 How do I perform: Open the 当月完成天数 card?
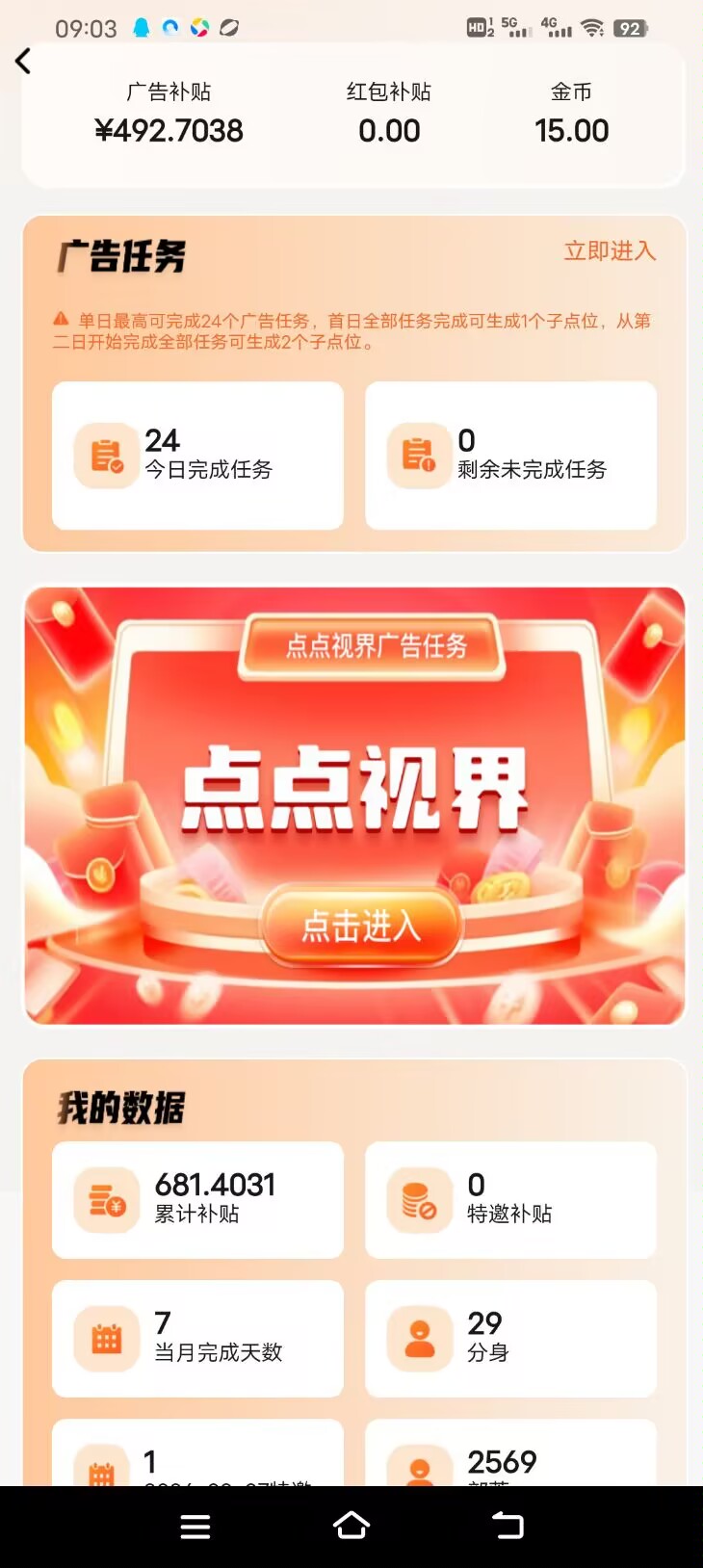tap(197, 1338)
